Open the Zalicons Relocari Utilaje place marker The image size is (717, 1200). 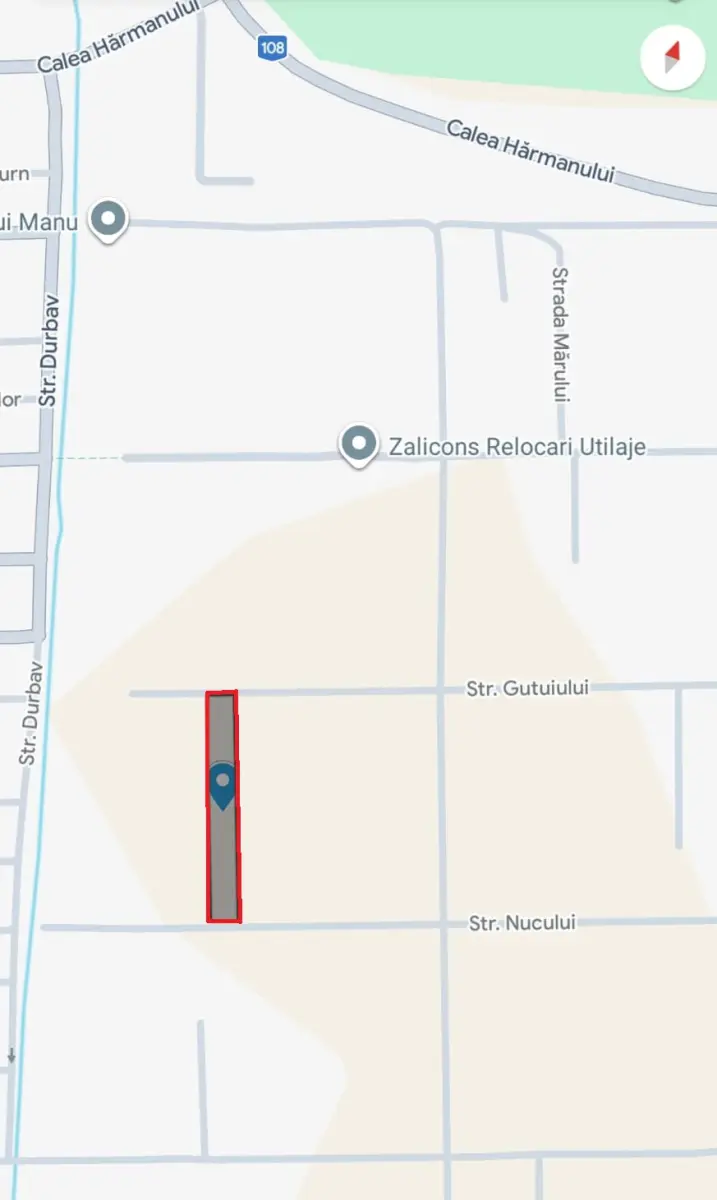[358, 443]
